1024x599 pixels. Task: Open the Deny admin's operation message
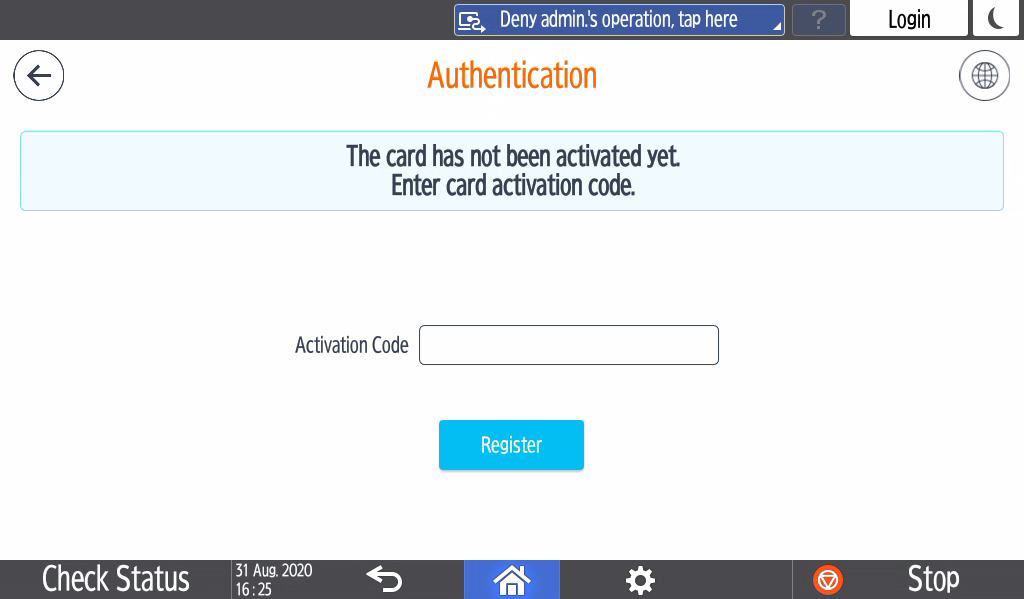[619, 19]
